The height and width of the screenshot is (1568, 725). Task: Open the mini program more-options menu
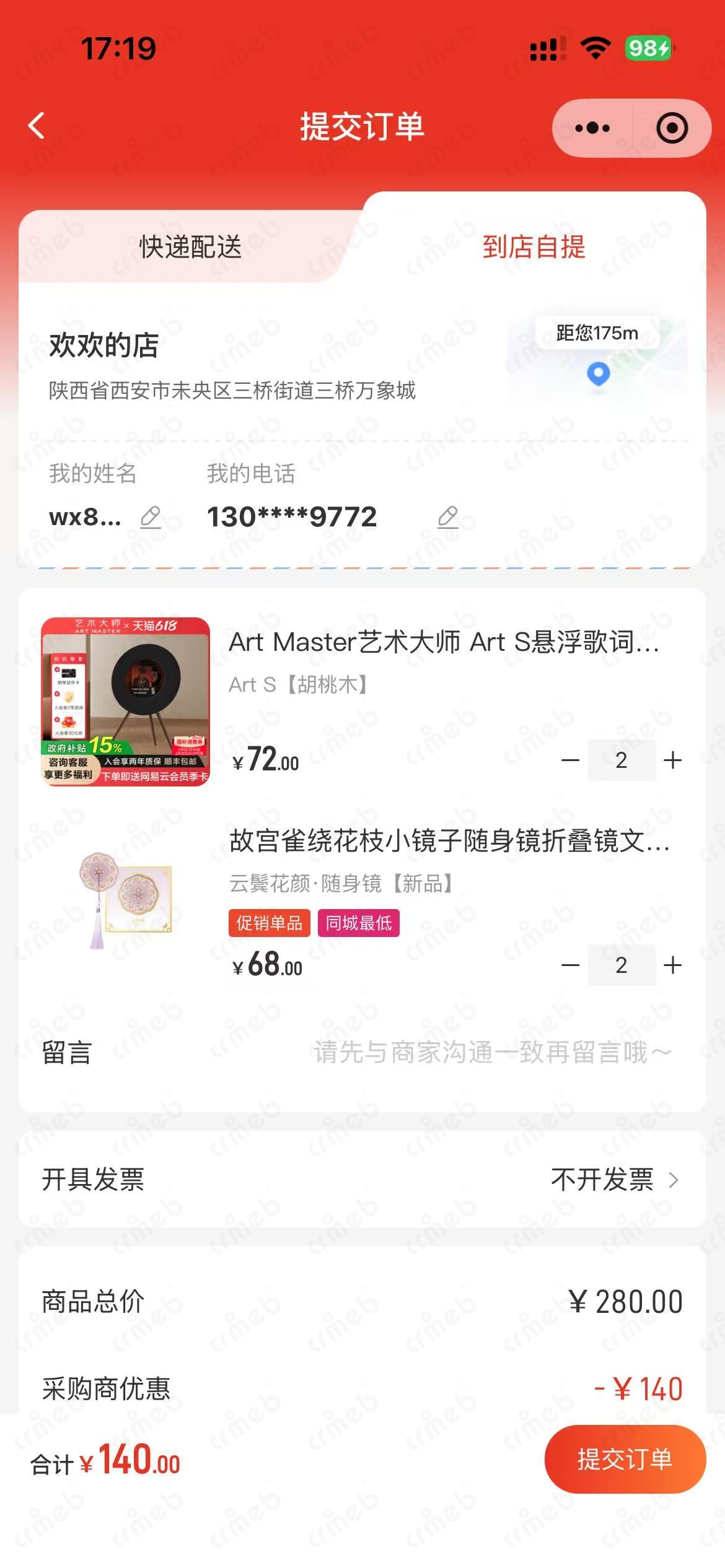[592, 128]
